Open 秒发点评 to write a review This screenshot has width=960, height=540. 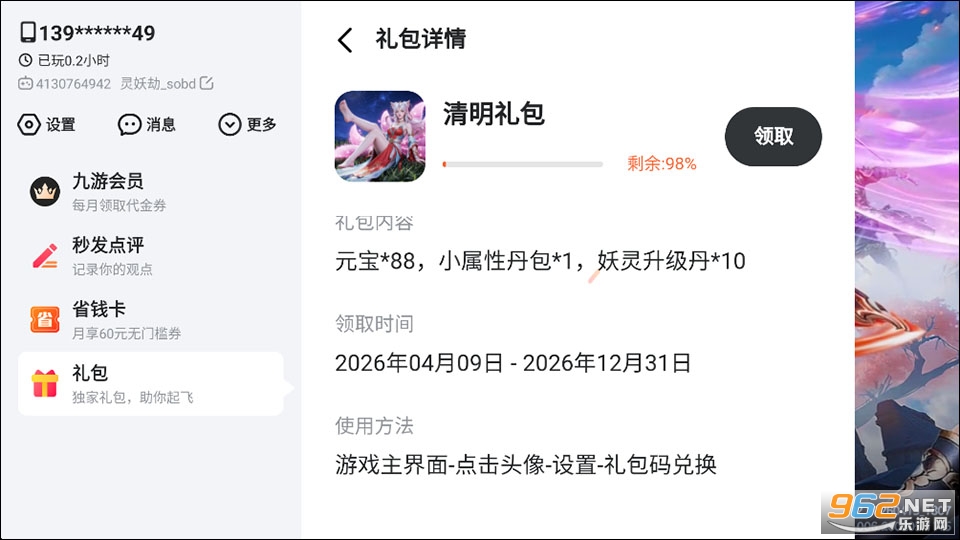[151, 256]
